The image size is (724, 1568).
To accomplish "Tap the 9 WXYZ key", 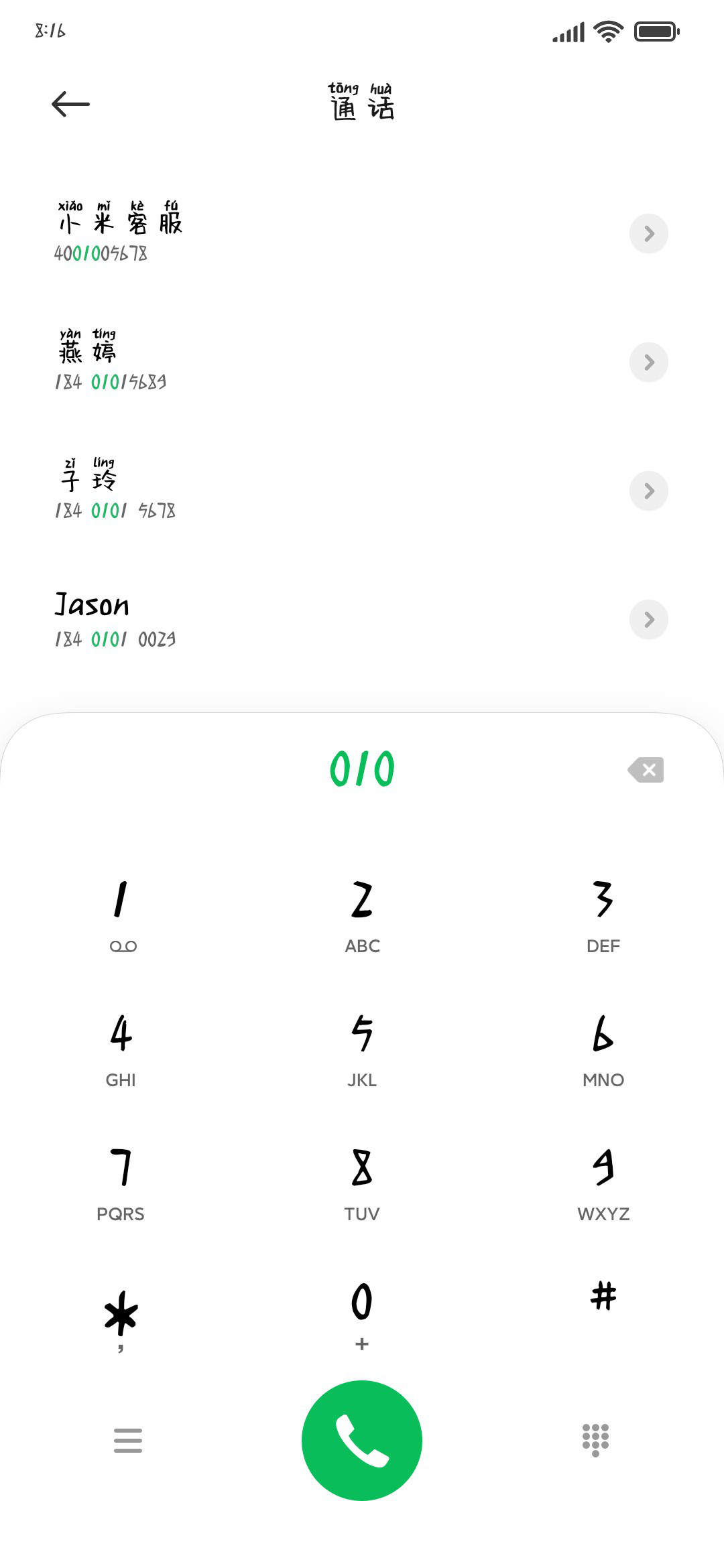I will 603,1184.
